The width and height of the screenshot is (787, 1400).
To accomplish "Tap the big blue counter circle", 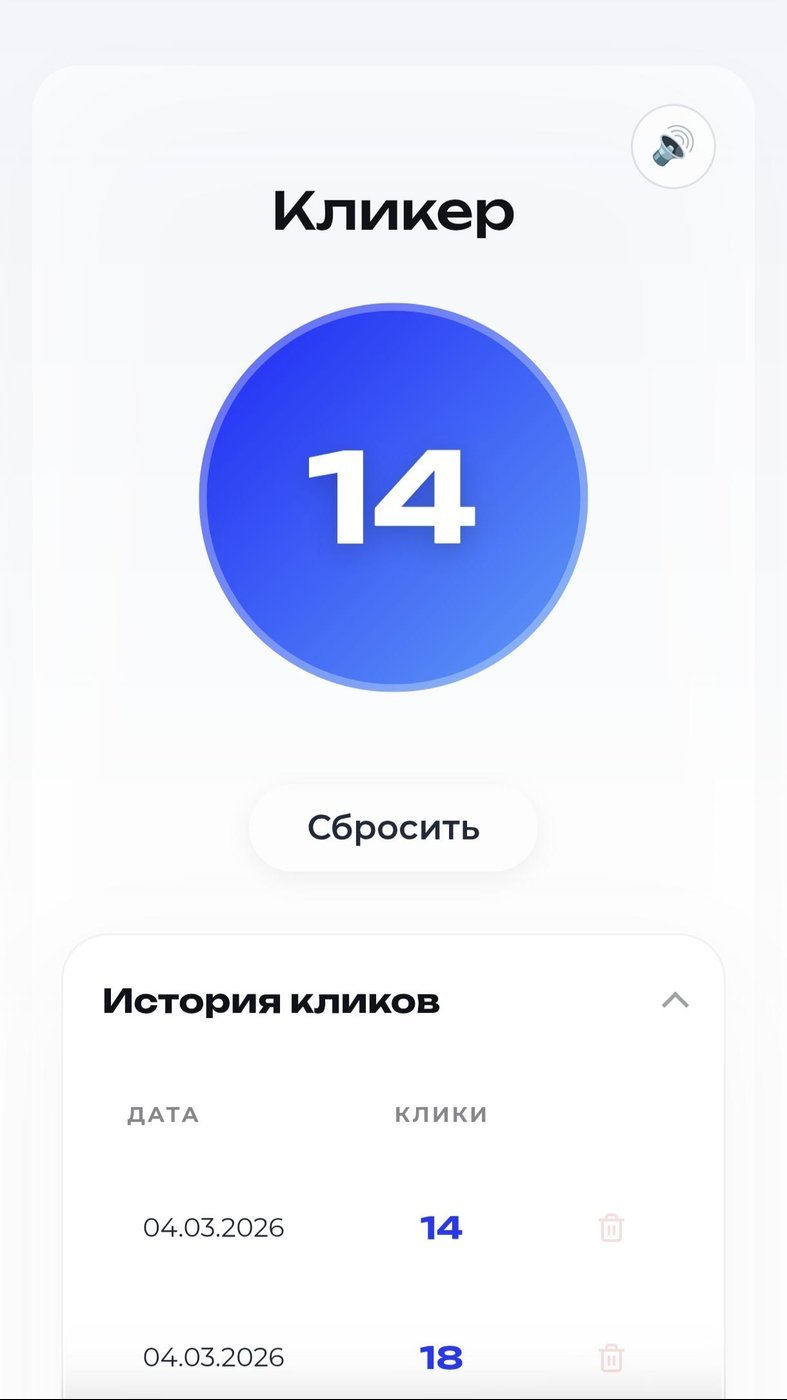I will pyautogui.click(x=393, y=497).
